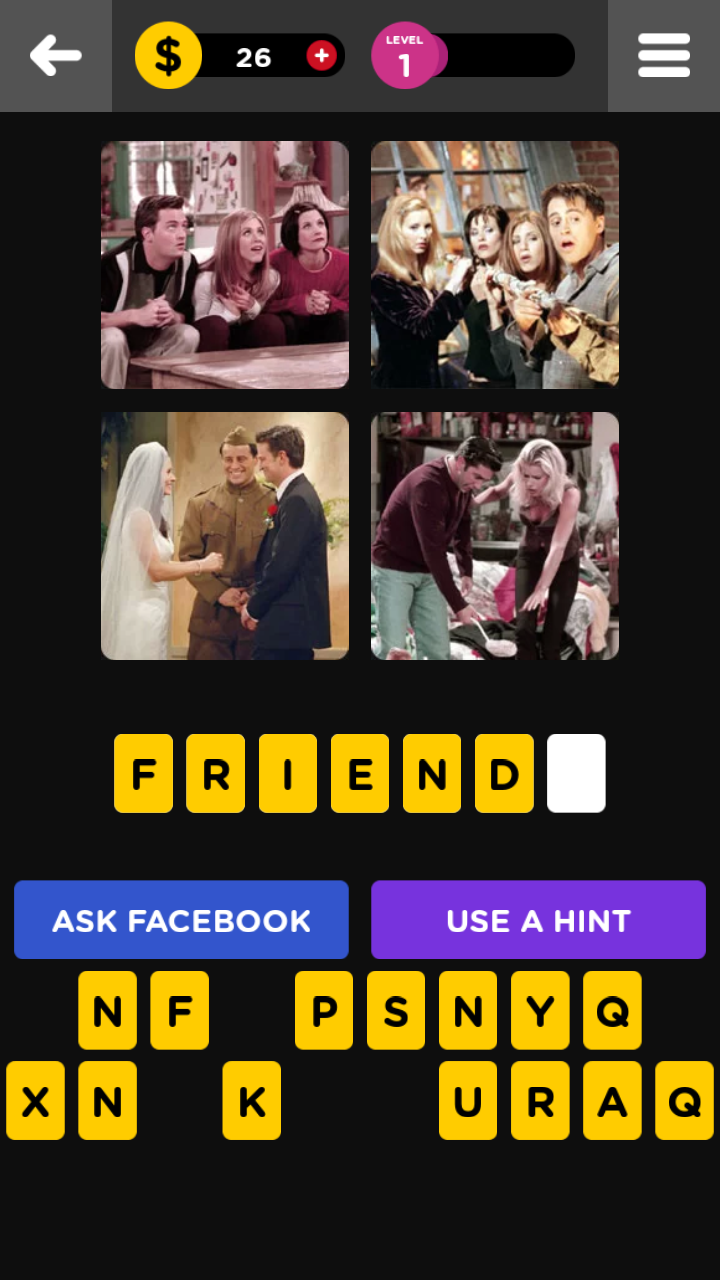This screenshot has height=1280, width=720.
Task: Use a hint for this puzzle
Action: point(538,920)
